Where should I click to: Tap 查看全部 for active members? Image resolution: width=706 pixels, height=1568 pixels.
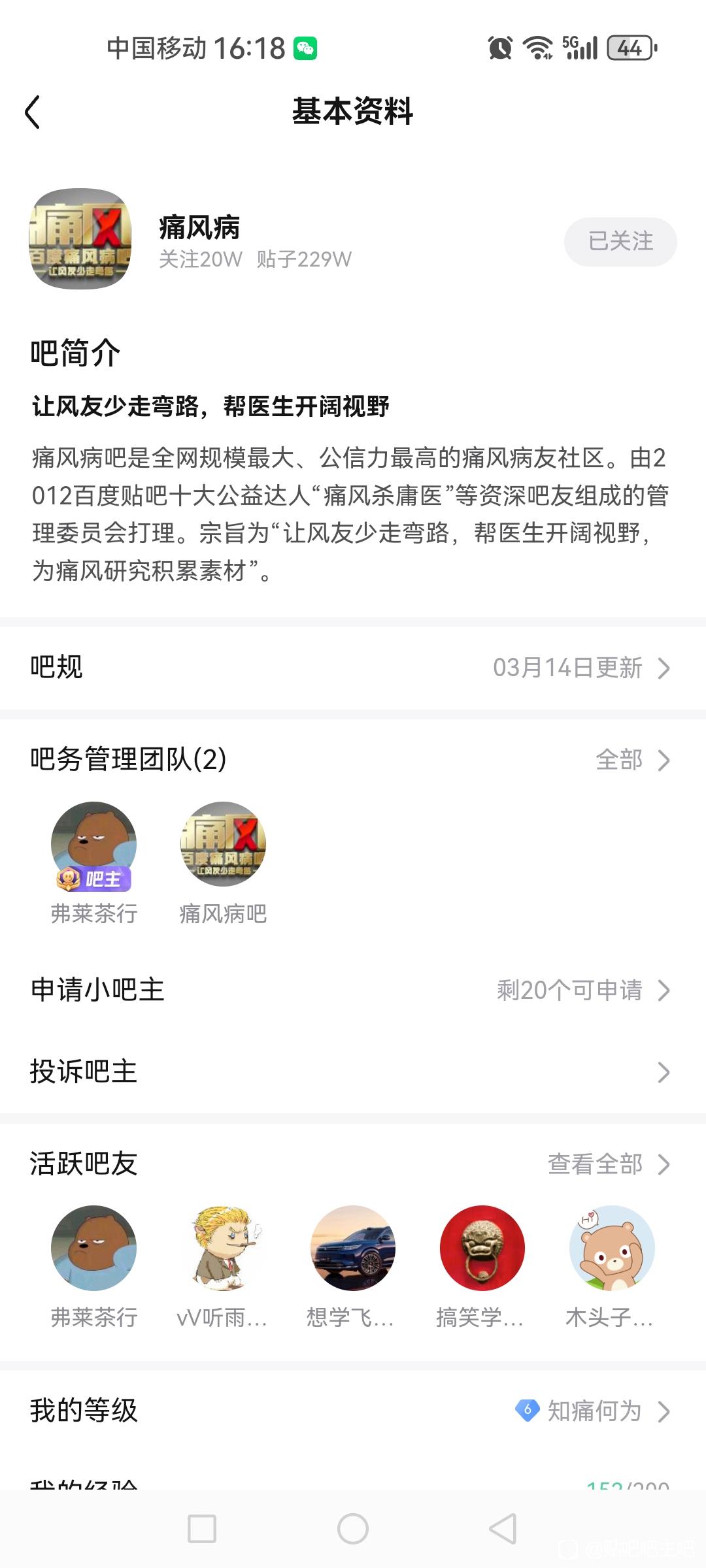point(608,1164)
